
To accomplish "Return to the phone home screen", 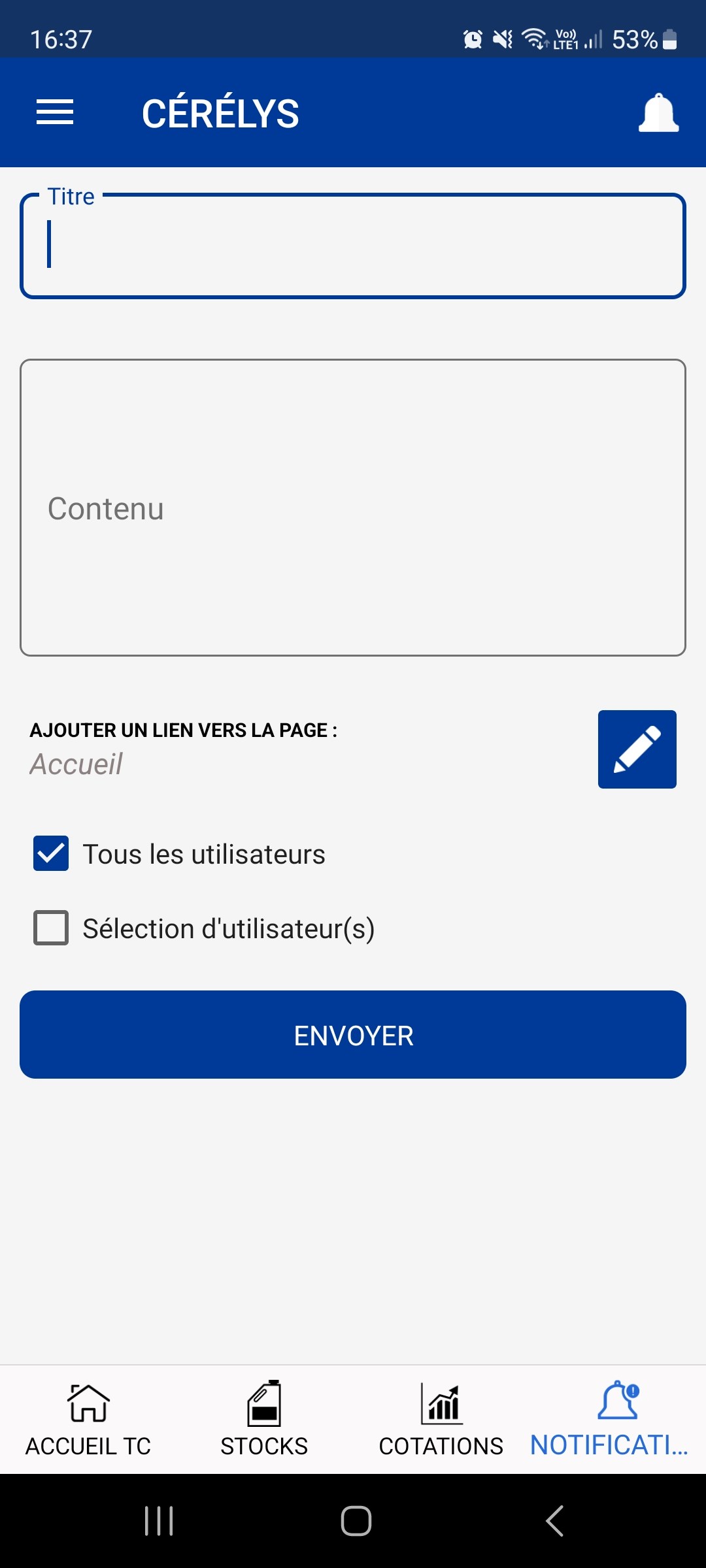I will click(x=356, y=1521).
